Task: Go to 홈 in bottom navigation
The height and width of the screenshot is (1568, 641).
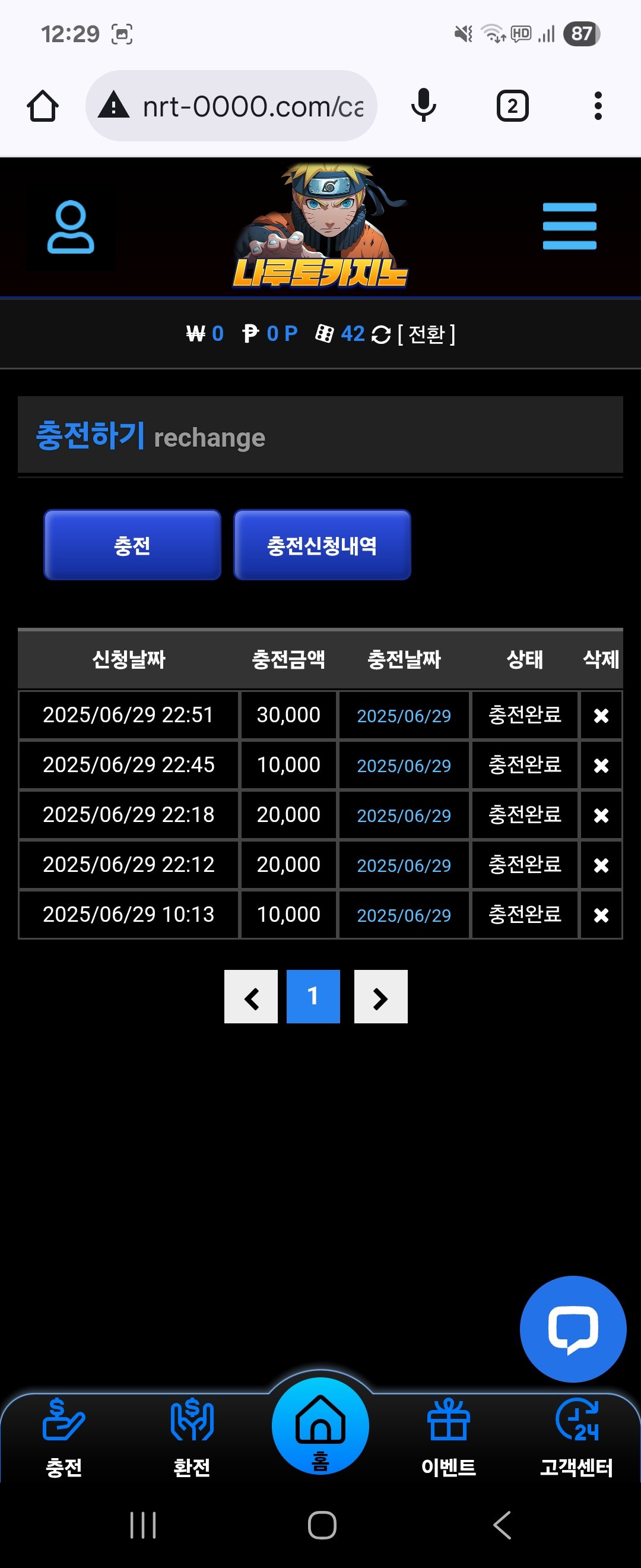Action: pyautogui.click(x=320, y=1426)
